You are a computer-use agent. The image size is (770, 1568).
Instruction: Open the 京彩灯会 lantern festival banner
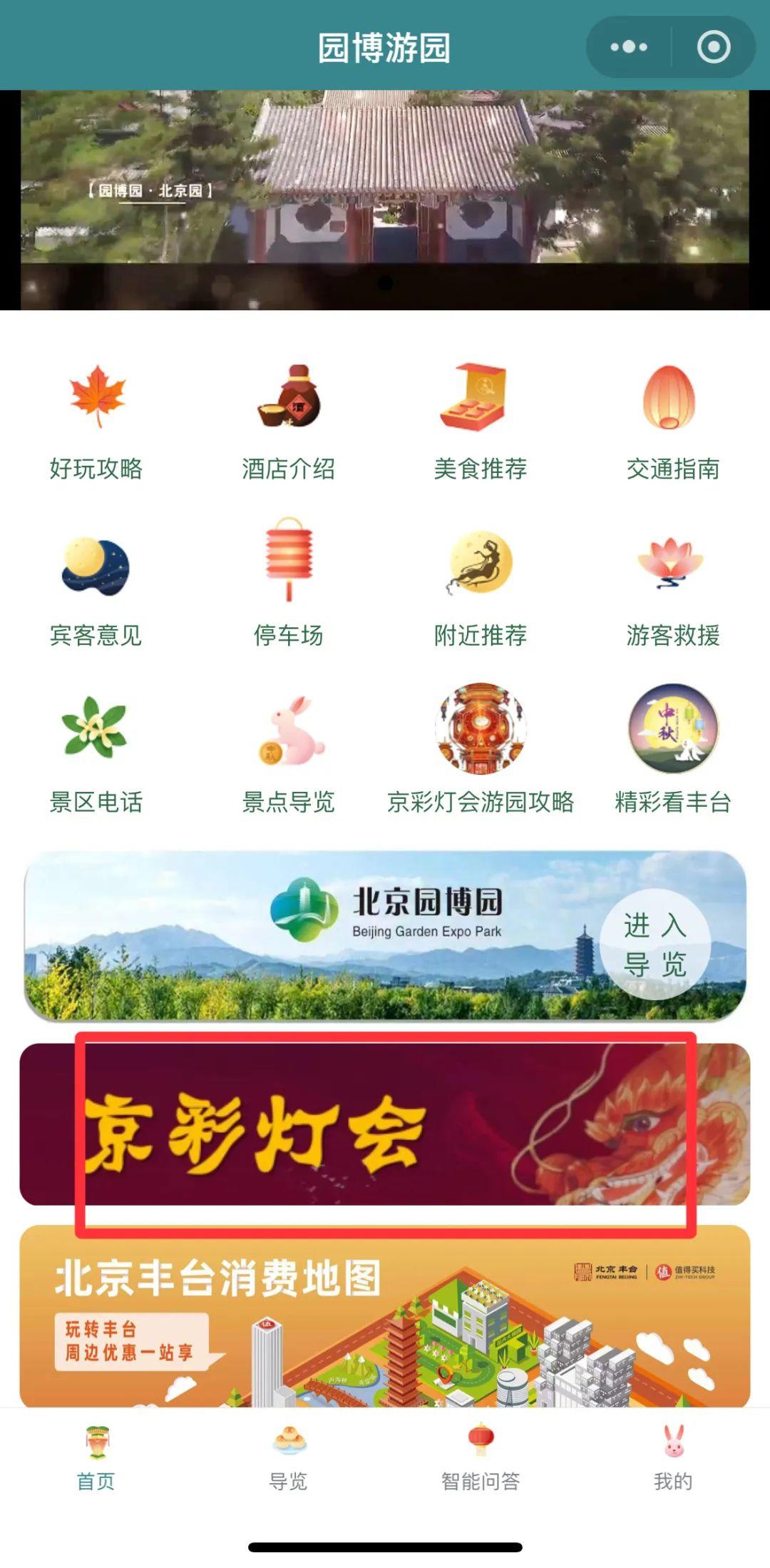(385, 1124)
